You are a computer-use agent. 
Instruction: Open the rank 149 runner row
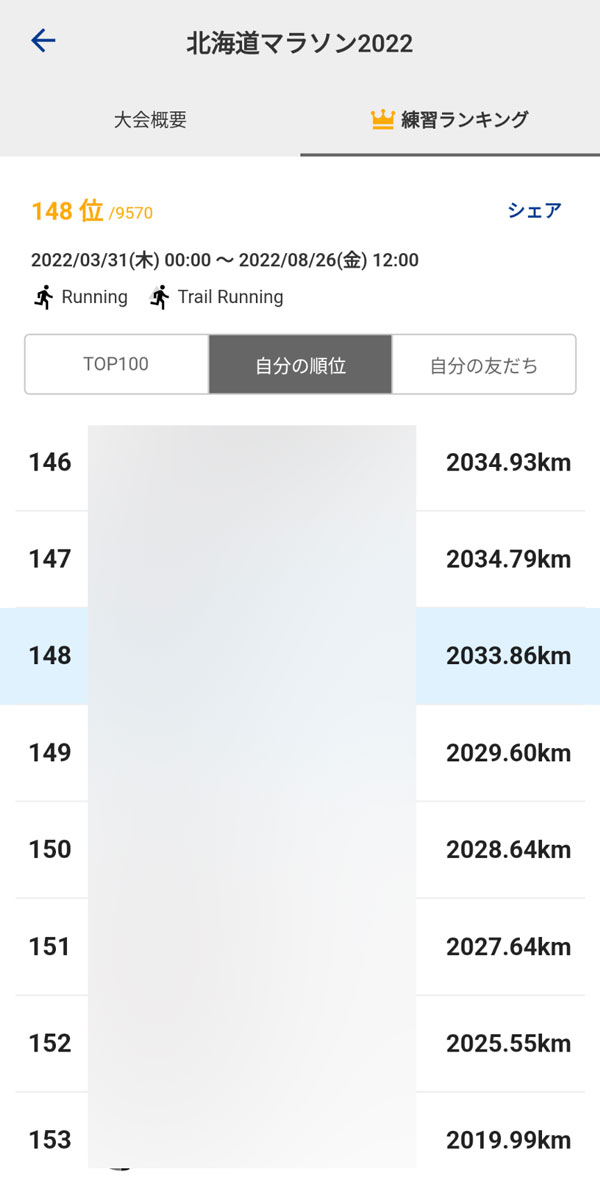pos(300,753)
